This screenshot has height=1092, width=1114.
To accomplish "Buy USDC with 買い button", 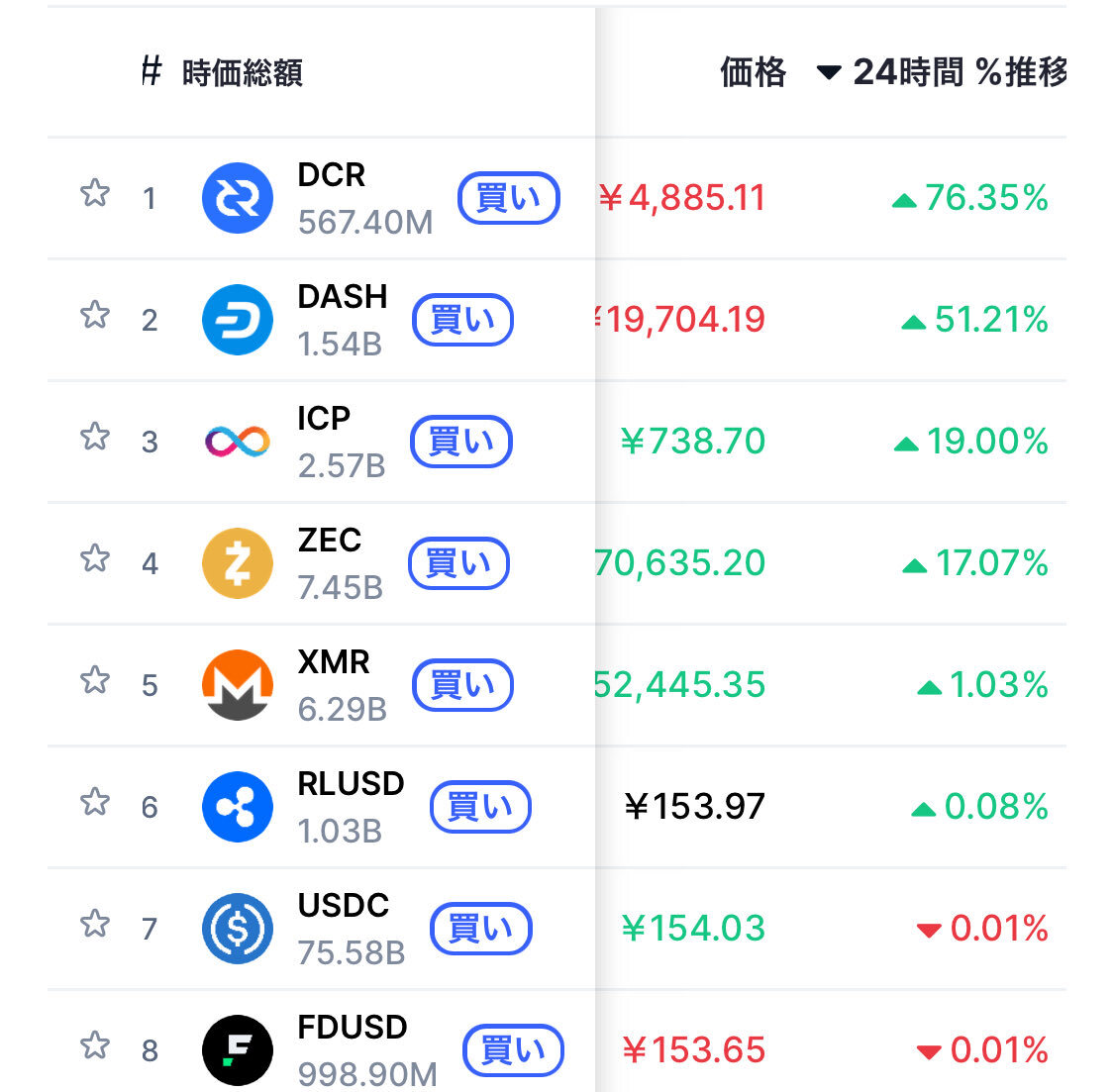I will point(480,929).
